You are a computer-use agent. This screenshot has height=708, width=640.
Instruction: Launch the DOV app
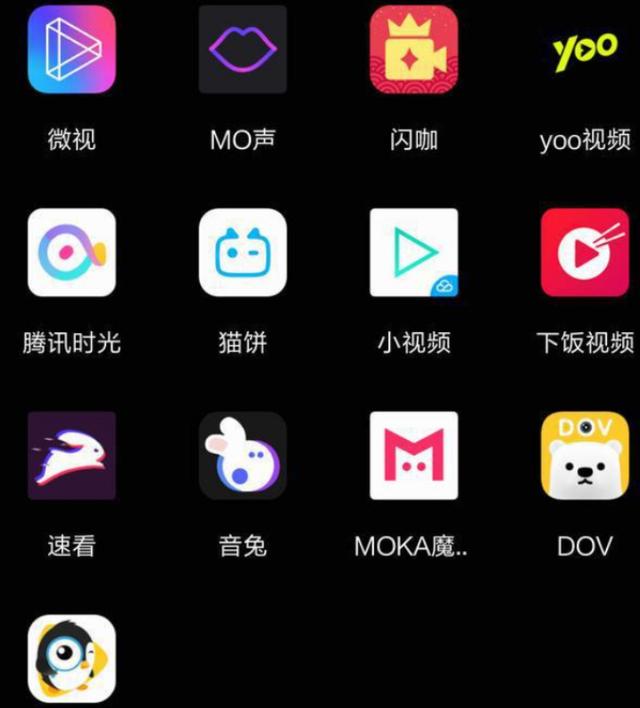click(x=585, y=455)
